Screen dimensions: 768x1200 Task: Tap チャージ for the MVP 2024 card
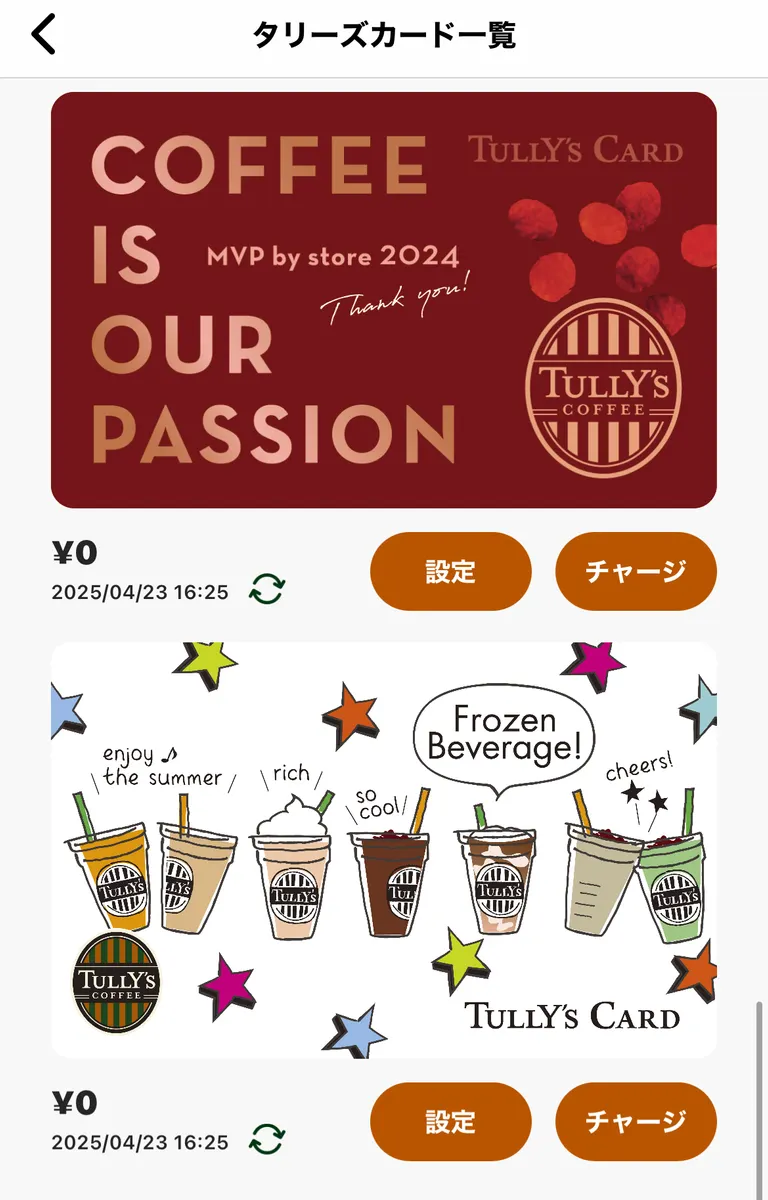[636, 571]
